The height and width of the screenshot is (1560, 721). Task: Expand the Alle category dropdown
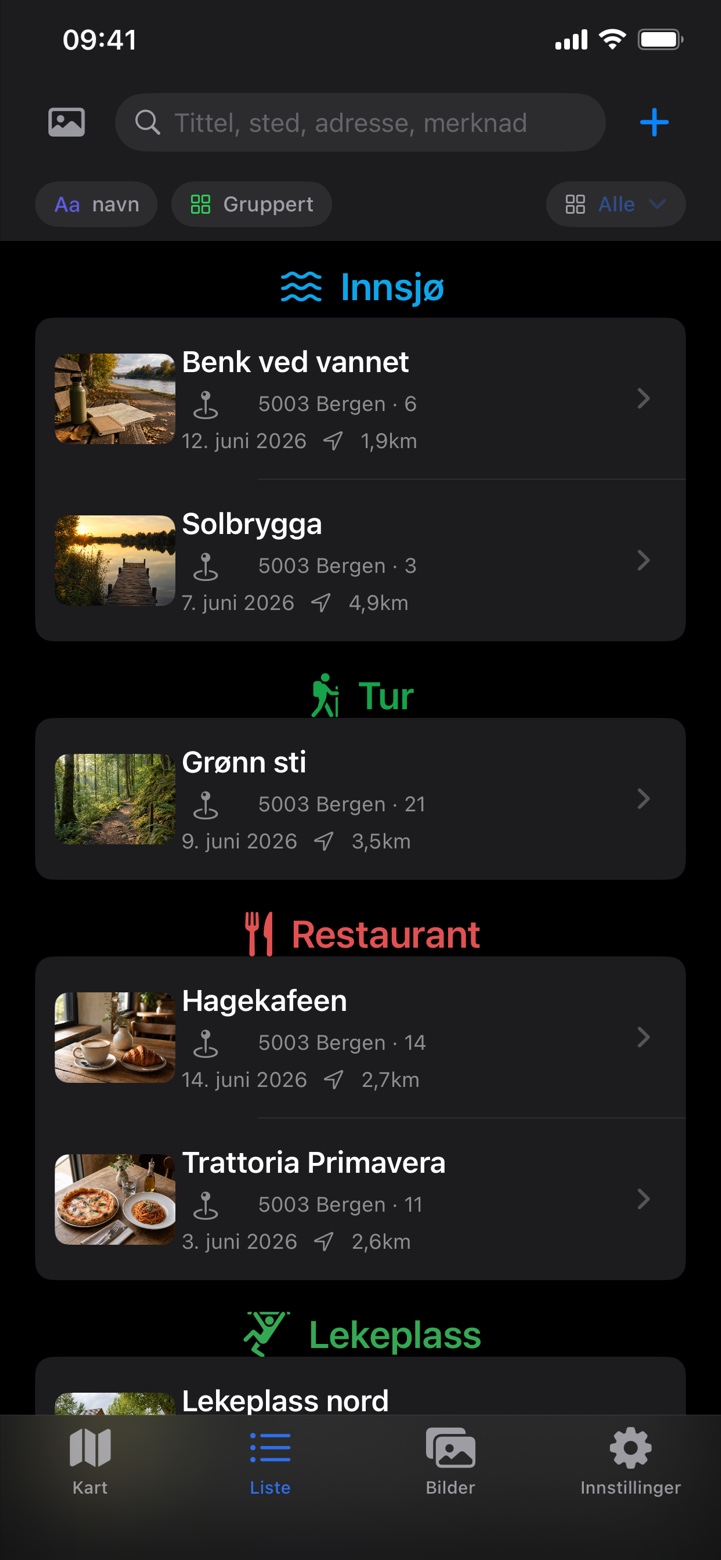click(615, 204)
